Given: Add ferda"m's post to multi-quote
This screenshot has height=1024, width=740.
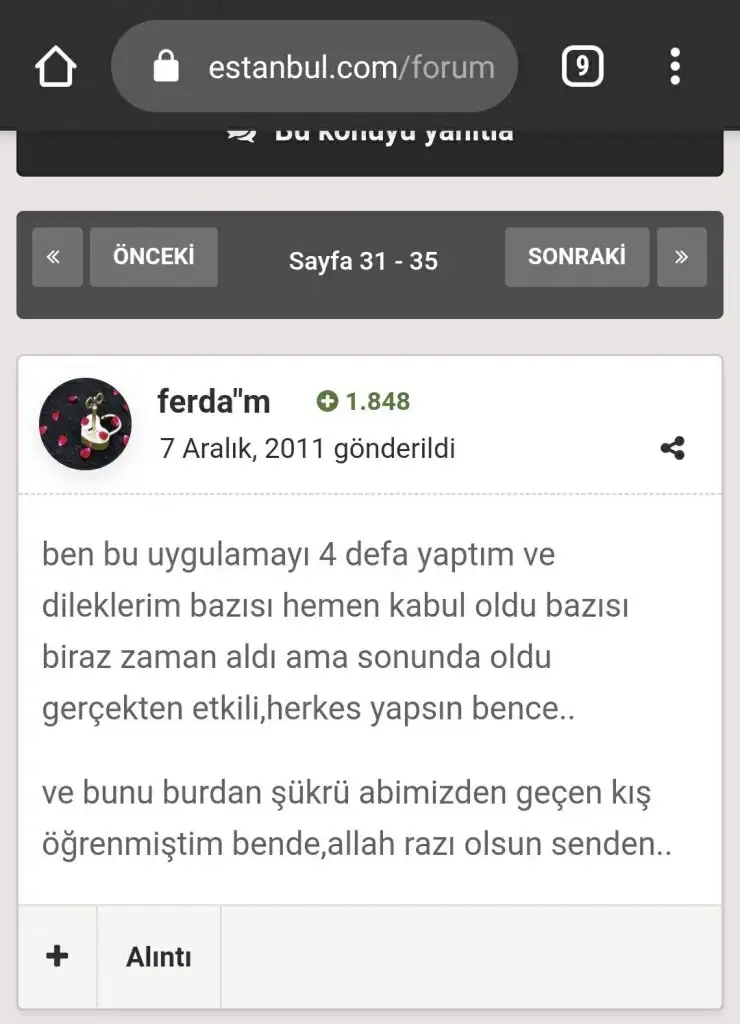Looking at the screenshot, I should [x=57, y=957].
